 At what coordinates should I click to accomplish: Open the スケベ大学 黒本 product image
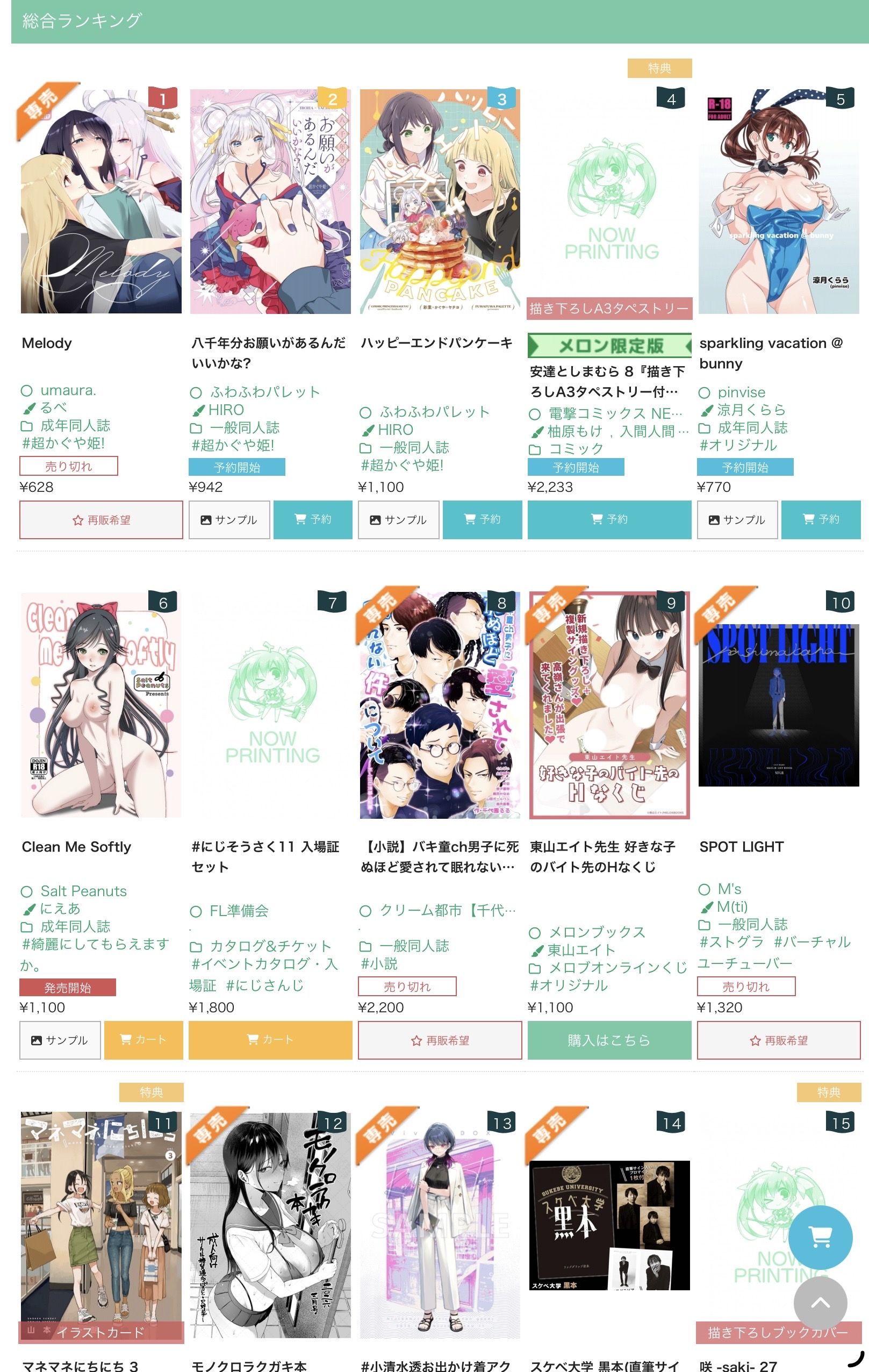pyautogui.click(x=609, y=1225)
